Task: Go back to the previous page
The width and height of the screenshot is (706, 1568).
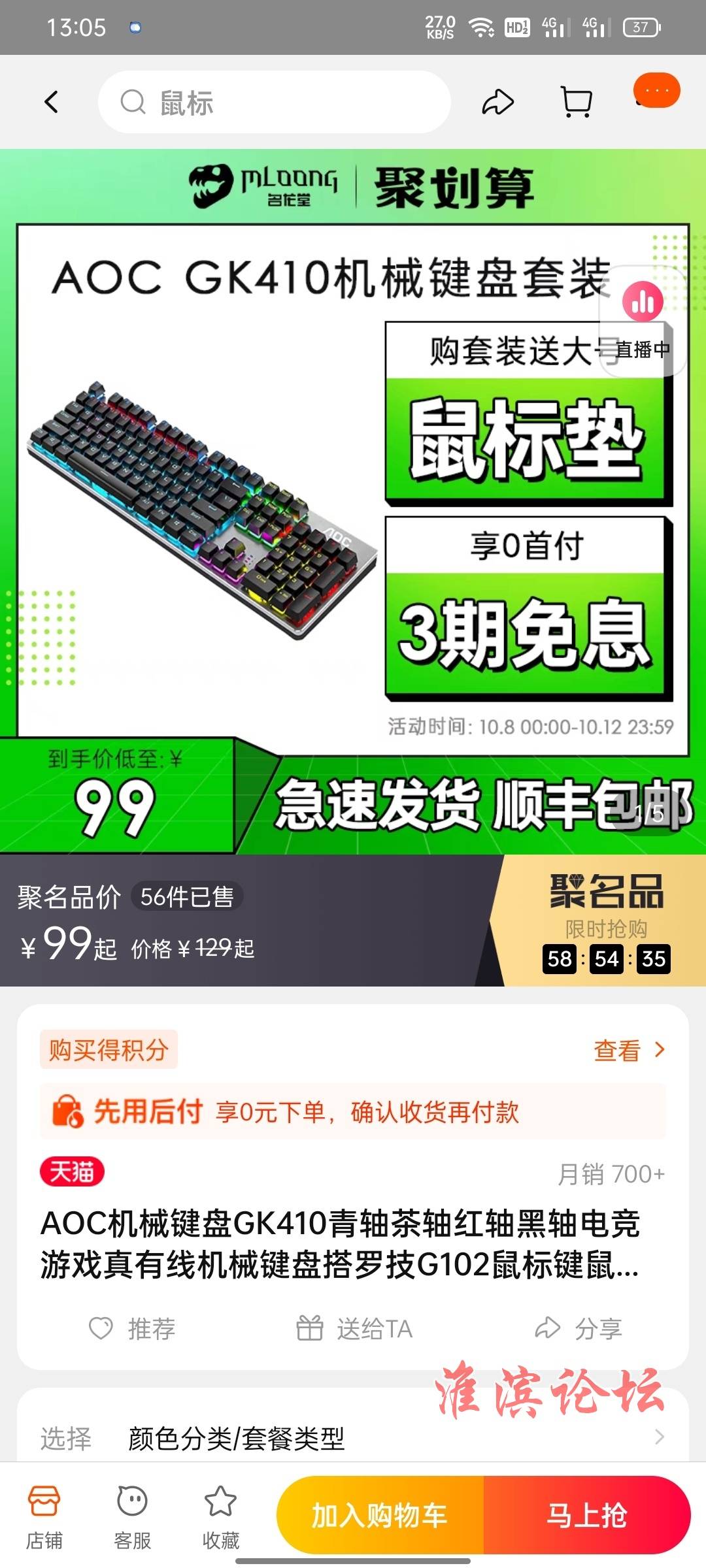Action: pyautogui.click(x=51, y=102)
